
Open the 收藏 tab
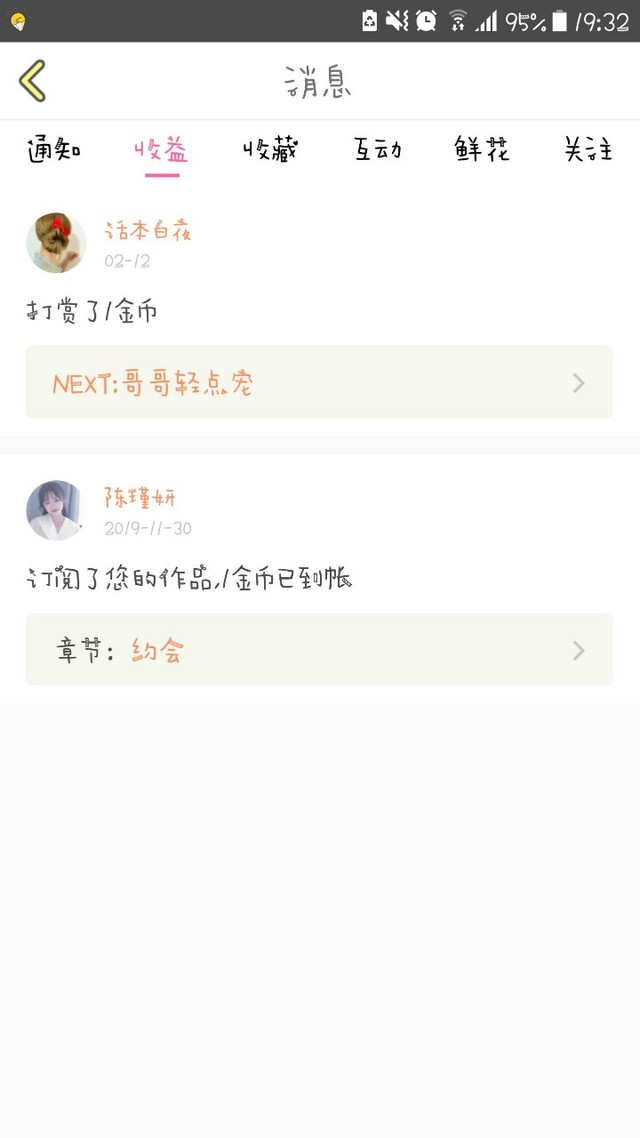tap(270, 150)
